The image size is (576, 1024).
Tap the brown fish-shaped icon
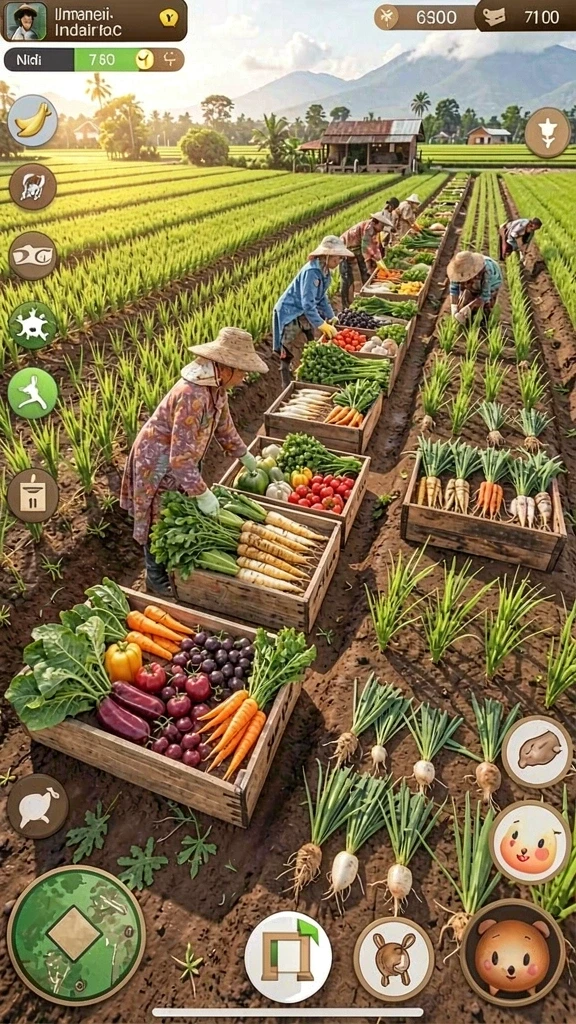point(33,255)
